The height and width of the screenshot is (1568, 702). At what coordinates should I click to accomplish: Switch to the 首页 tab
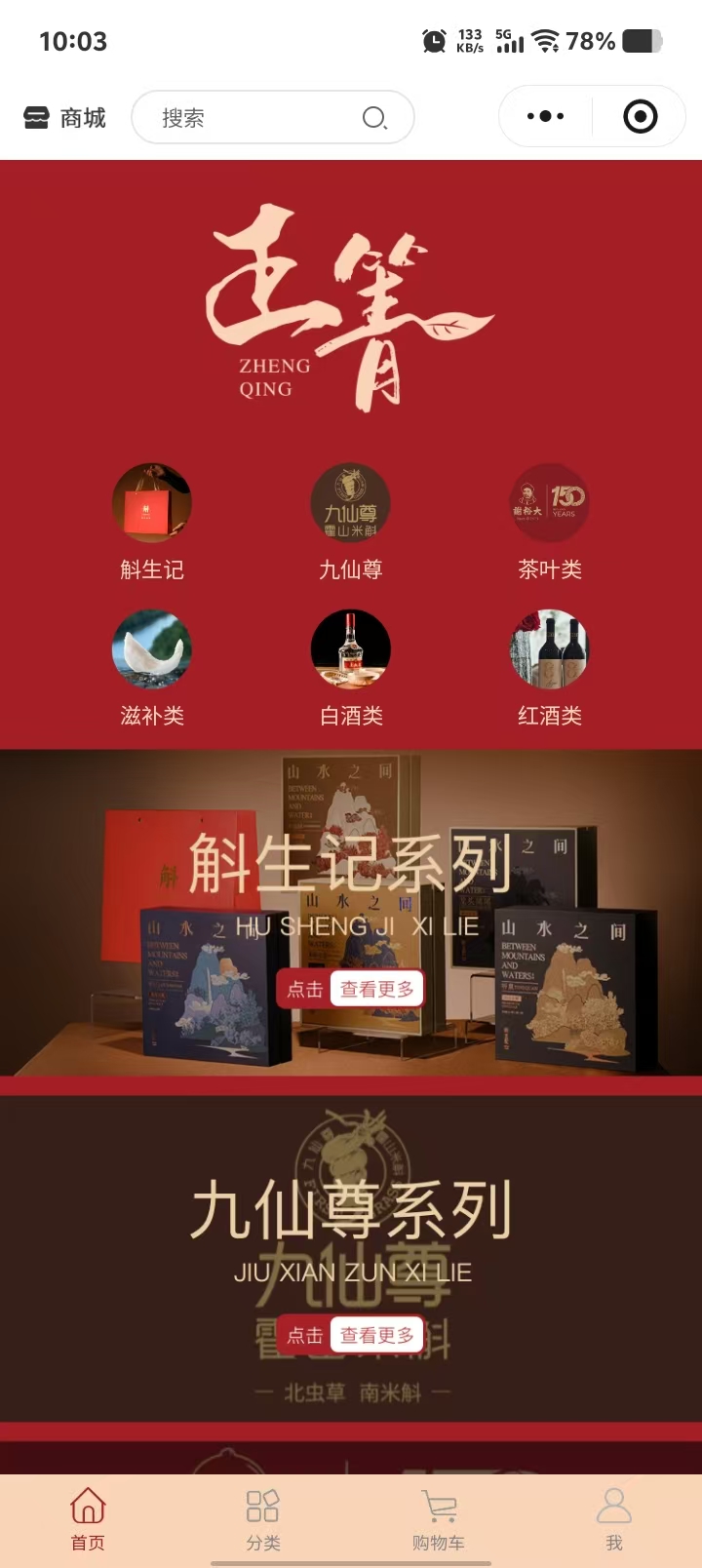pos(88,1518)
